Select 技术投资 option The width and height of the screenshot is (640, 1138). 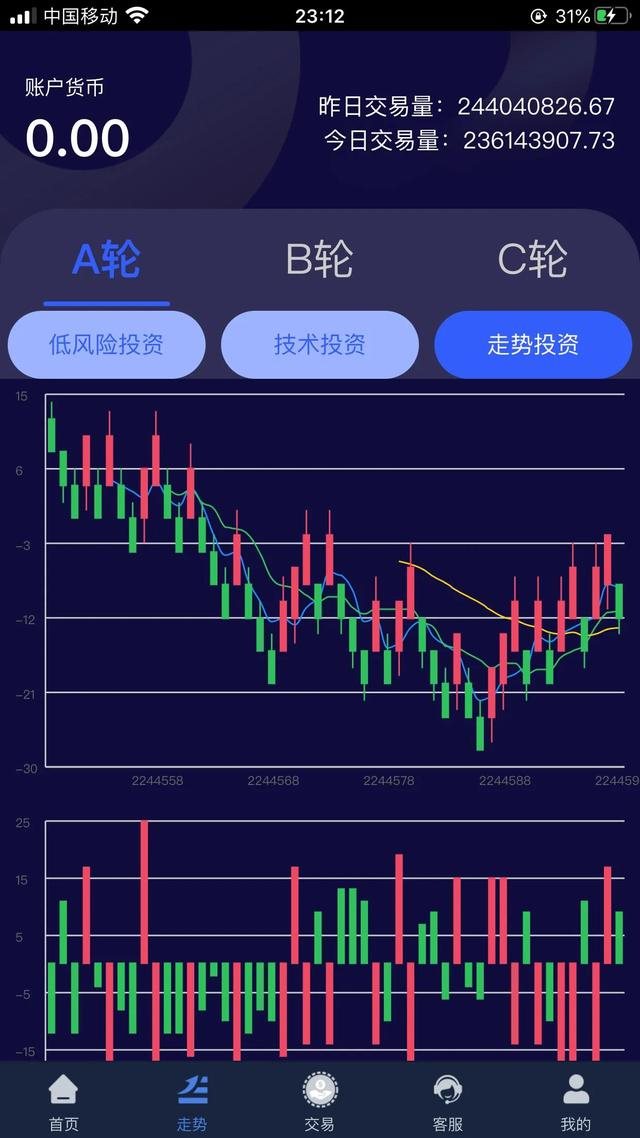click(320, 345)
